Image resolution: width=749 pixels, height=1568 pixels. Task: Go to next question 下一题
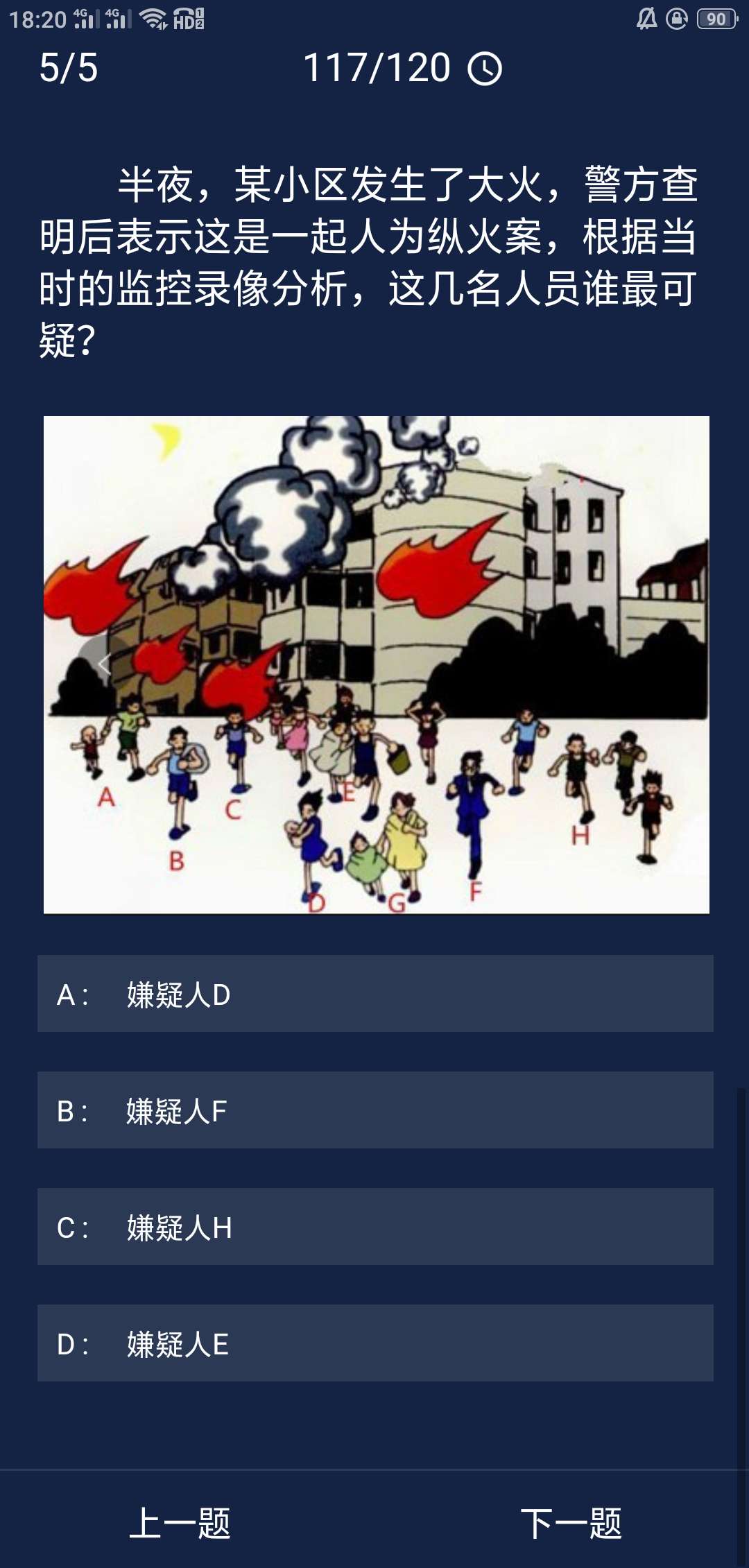(571, 1524)
